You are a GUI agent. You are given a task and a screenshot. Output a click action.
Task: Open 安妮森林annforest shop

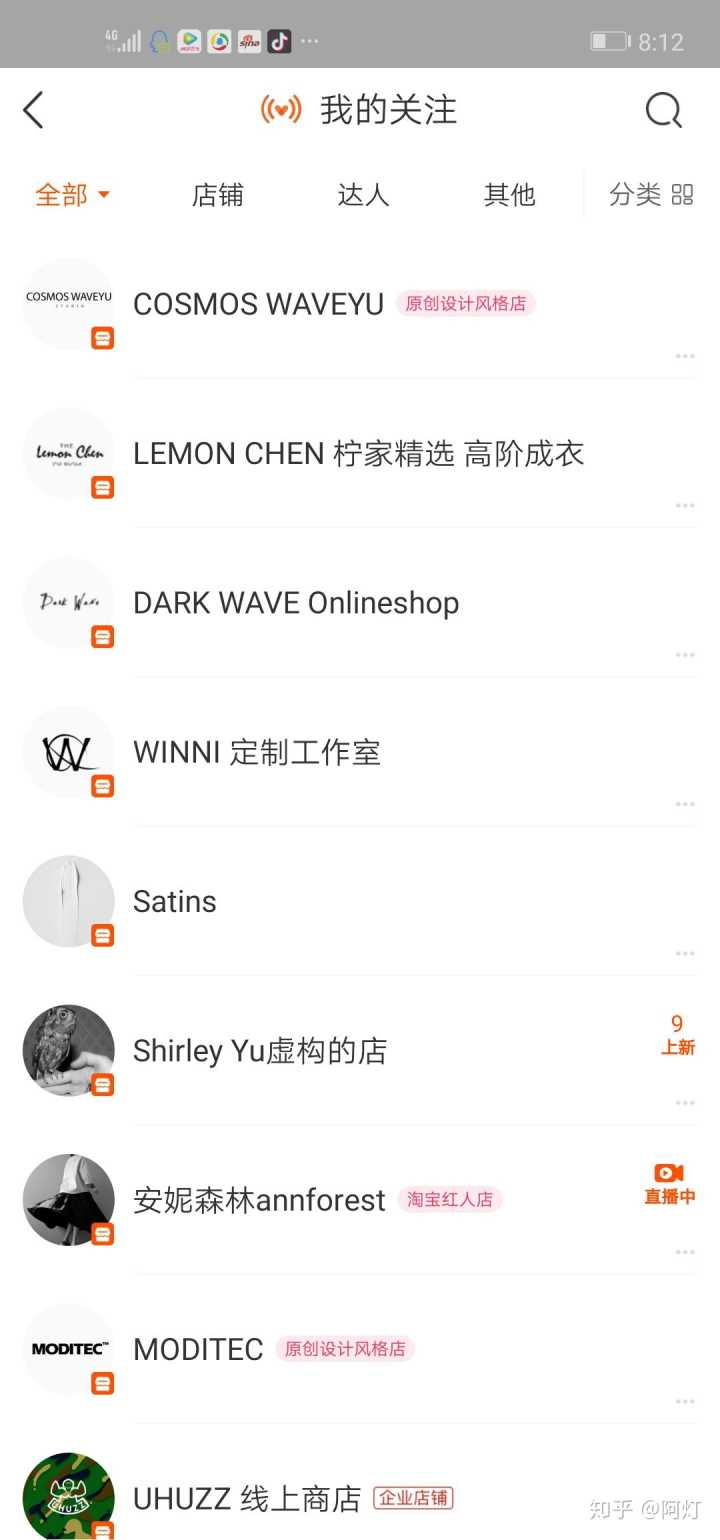pos(259,1200)
